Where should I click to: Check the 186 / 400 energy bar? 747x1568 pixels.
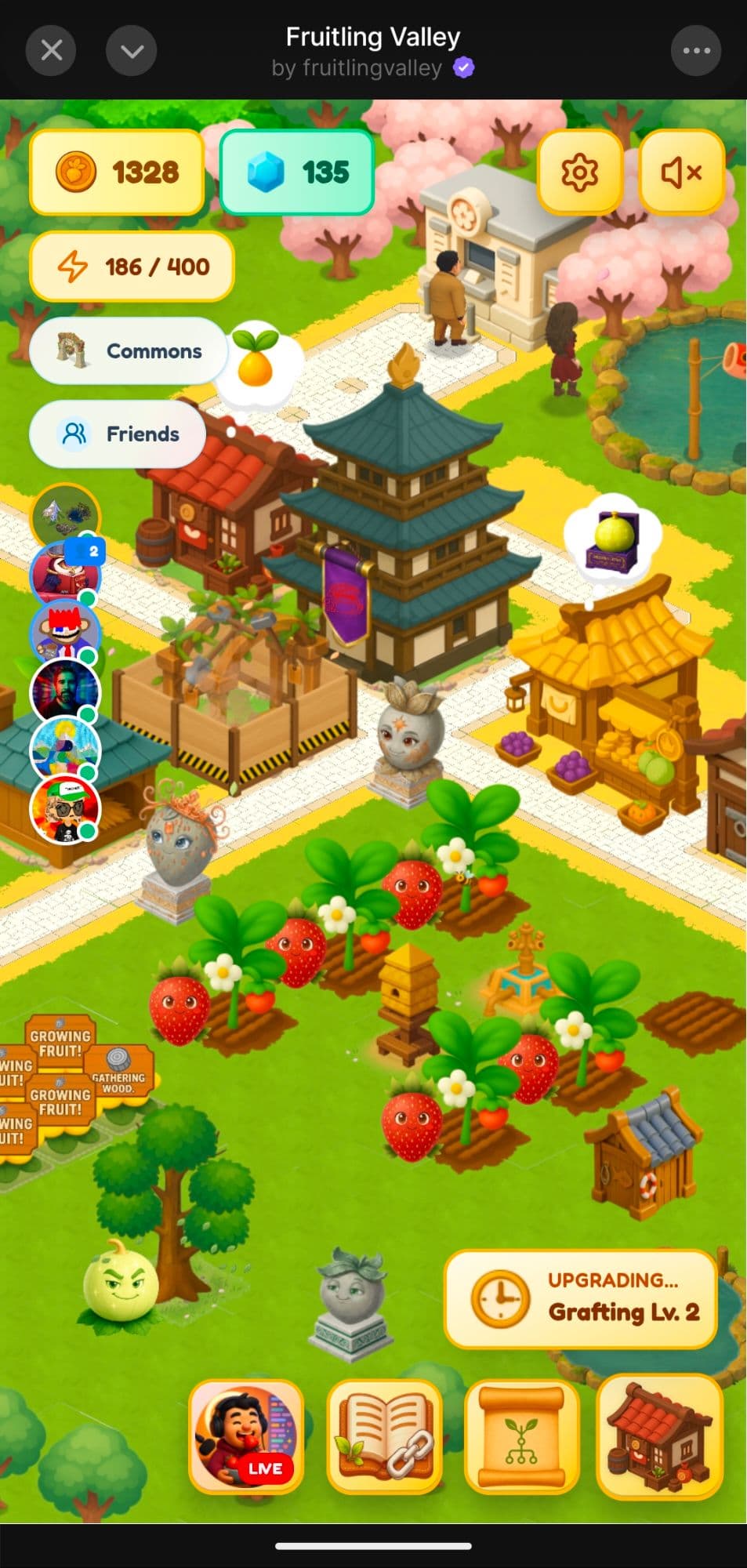[x=132, y=267]
